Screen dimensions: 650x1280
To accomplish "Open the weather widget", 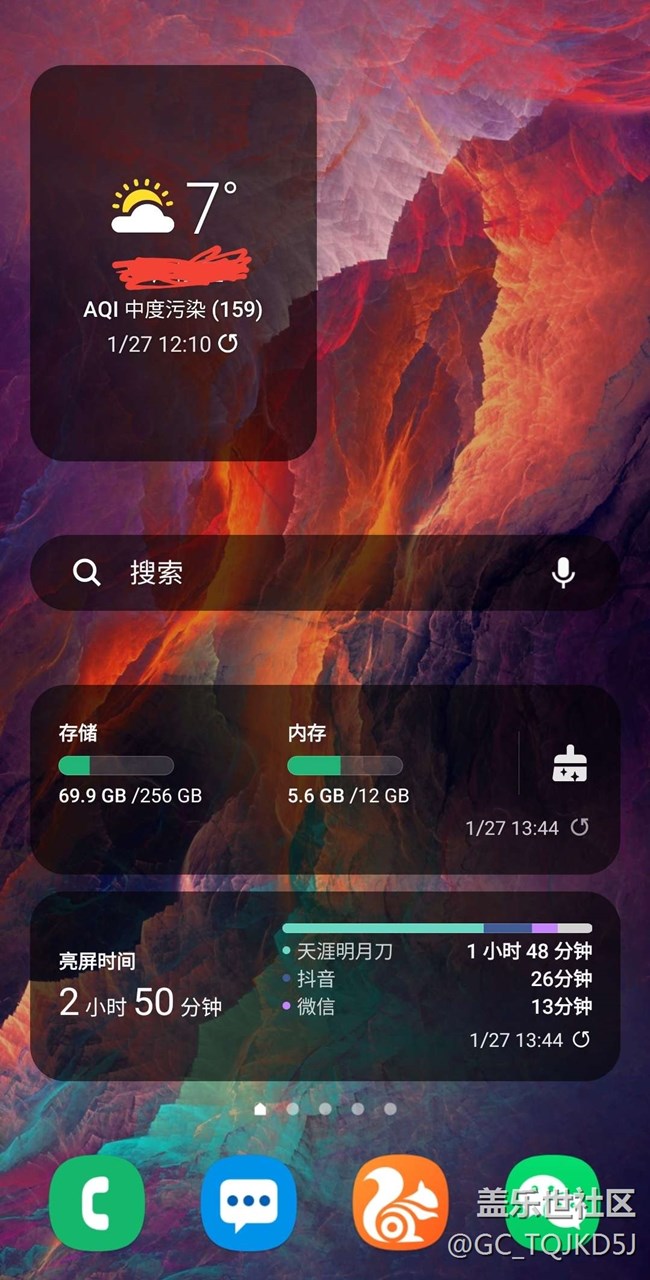I will click(173, 210).
